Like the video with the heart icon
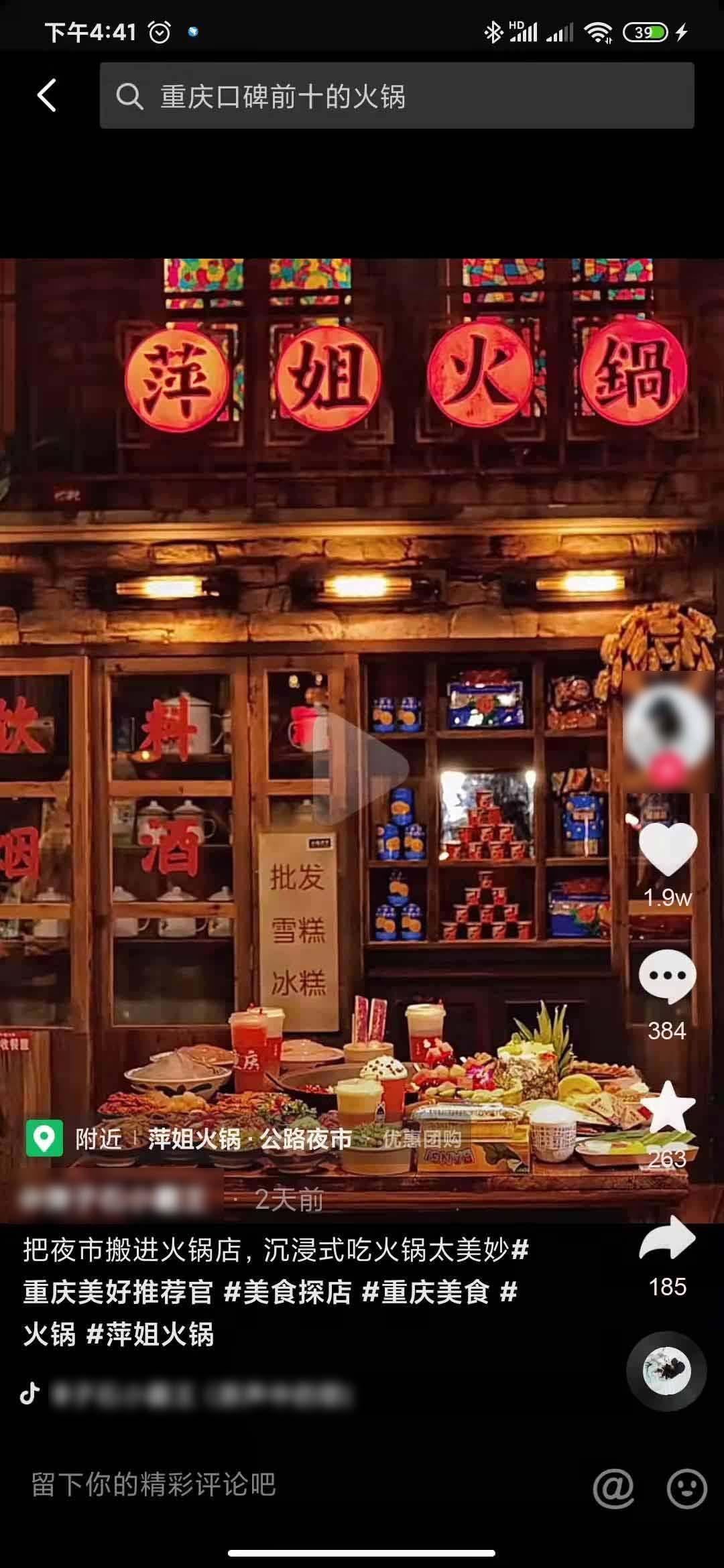 click(x=668, y=850)
